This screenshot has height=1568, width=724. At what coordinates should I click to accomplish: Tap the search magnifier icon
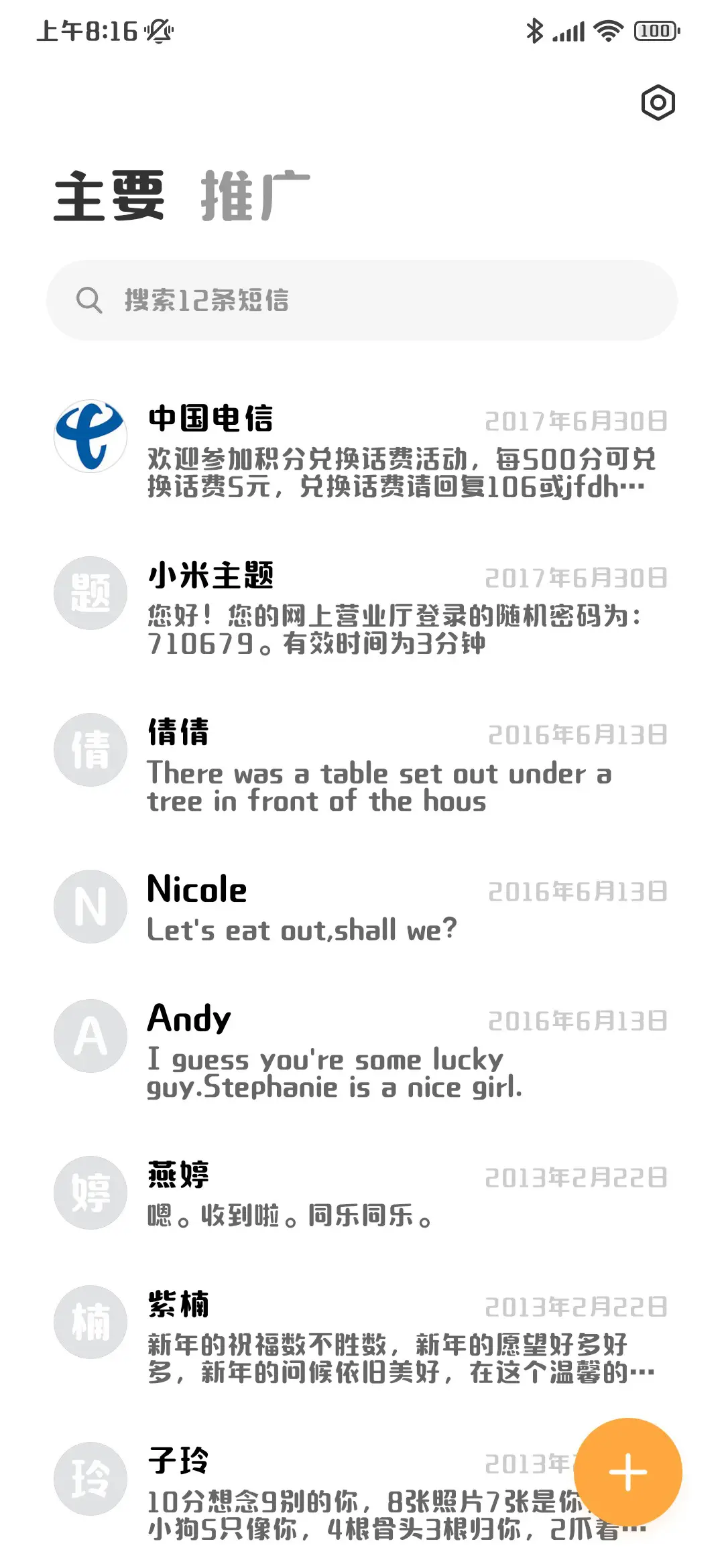(x=89, y=300)
